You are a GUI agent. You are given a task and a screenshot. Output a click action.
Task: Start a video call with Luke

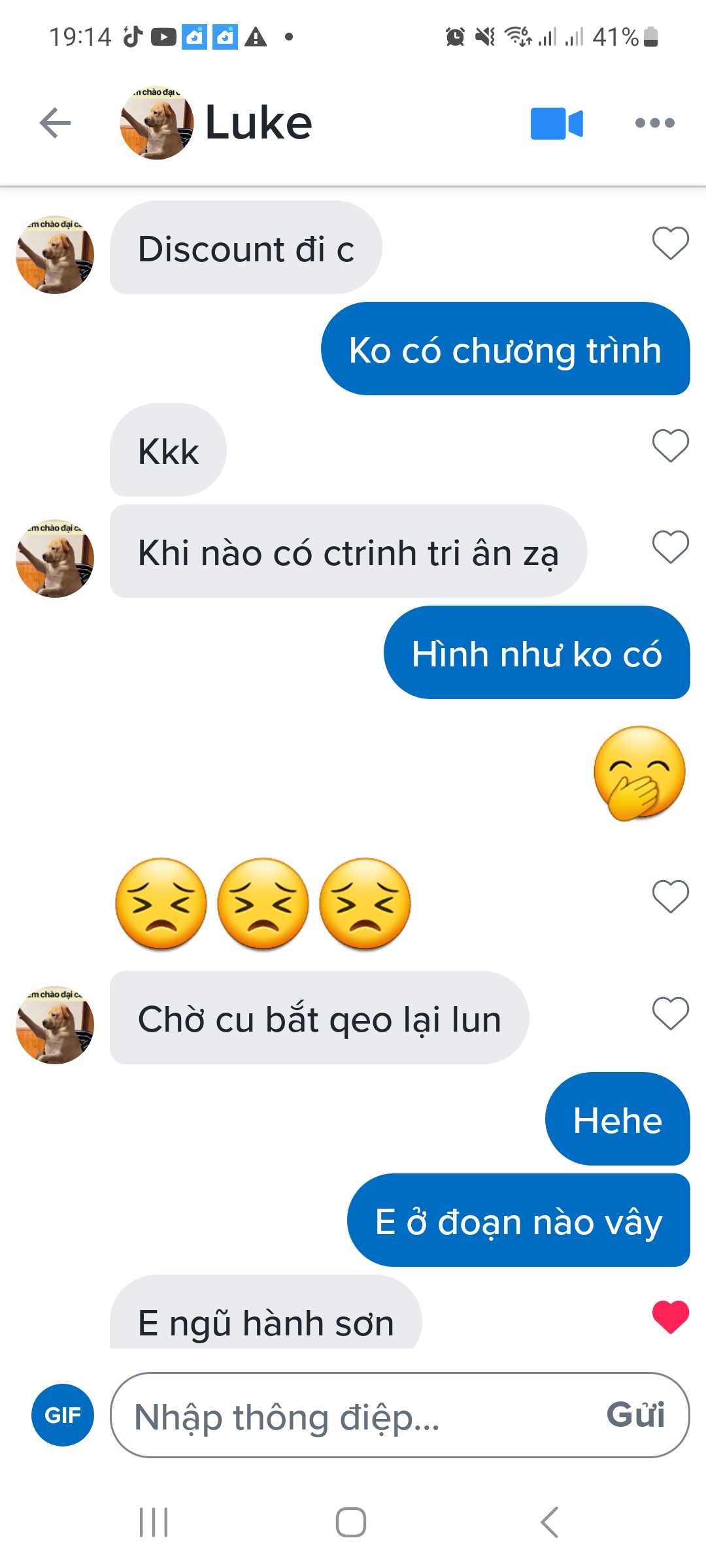[556, 123]
